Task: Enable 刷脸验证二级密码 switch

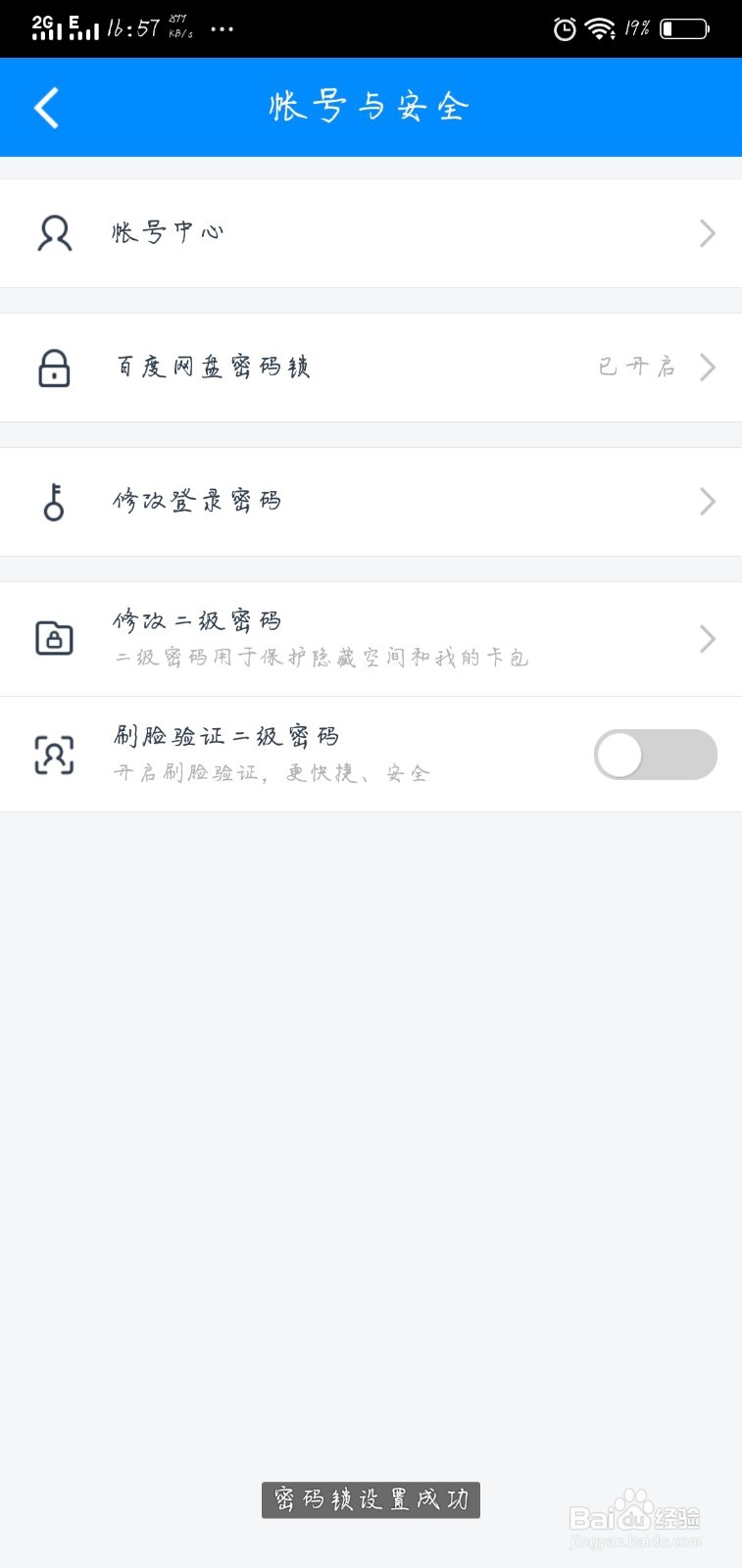Action: click(655, 755)
